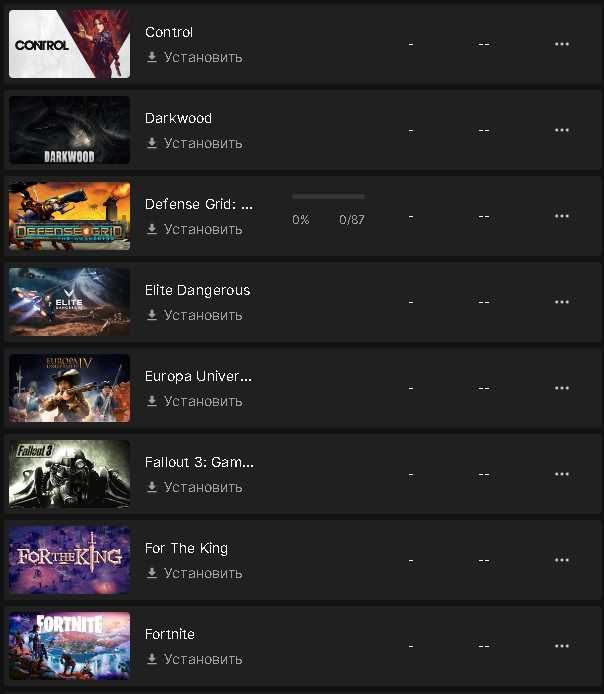Install Fallout 3 from the library
Image resolution: width=604 pixels, height=694 pixels.
[194, 488]
